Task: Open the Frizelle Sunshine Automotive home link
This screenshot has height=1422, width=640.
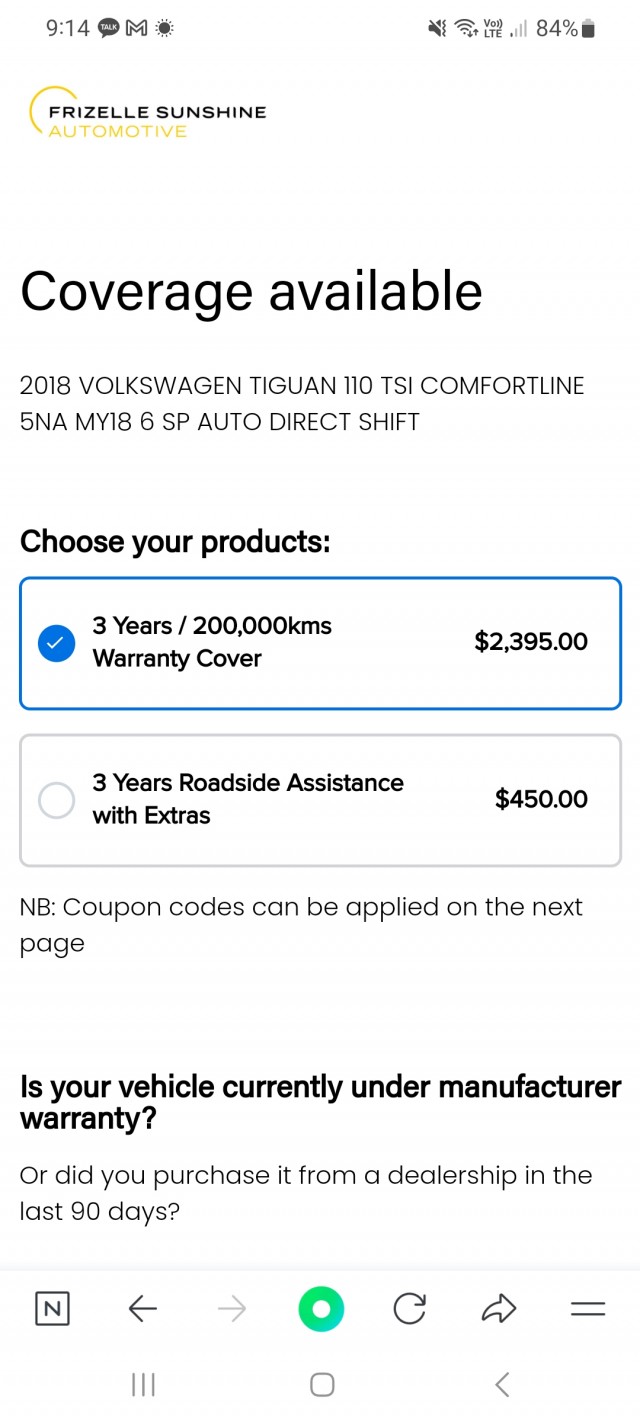Action: pos(148,112)
